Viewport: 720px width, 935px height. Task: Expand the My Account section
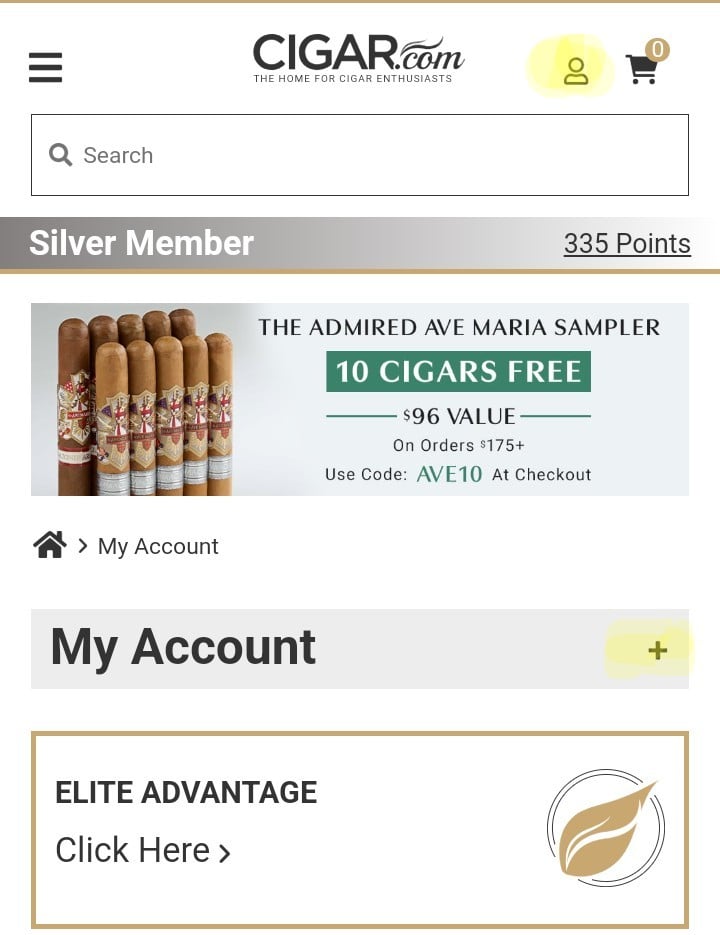[x=657, y=650]
